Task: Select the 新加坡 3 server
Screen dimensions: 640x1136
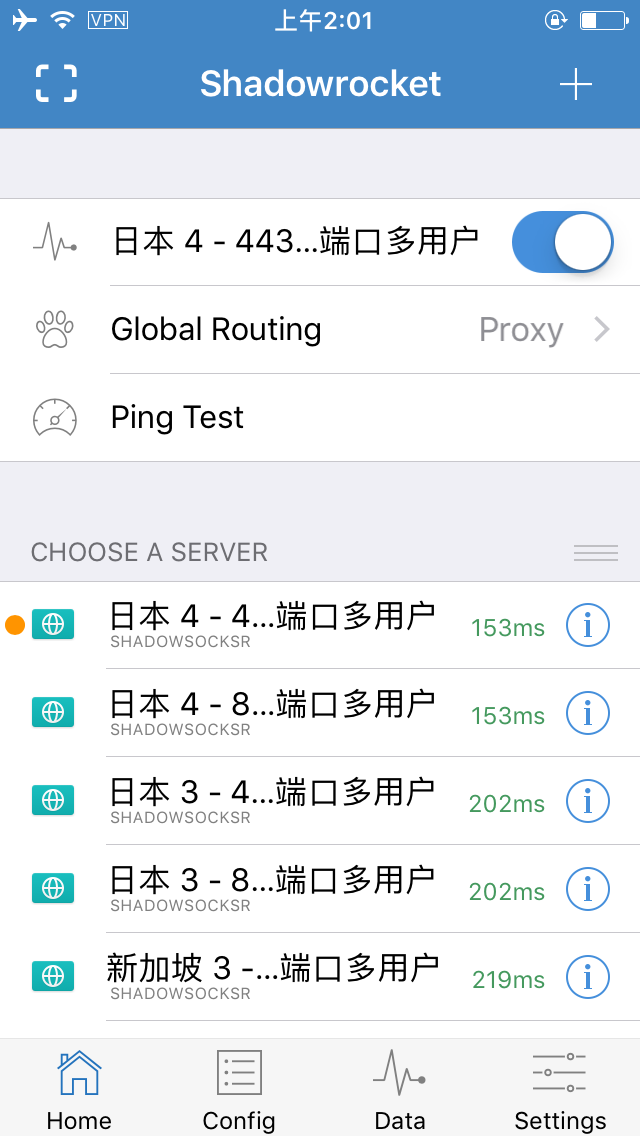Action: pos(272,976)
